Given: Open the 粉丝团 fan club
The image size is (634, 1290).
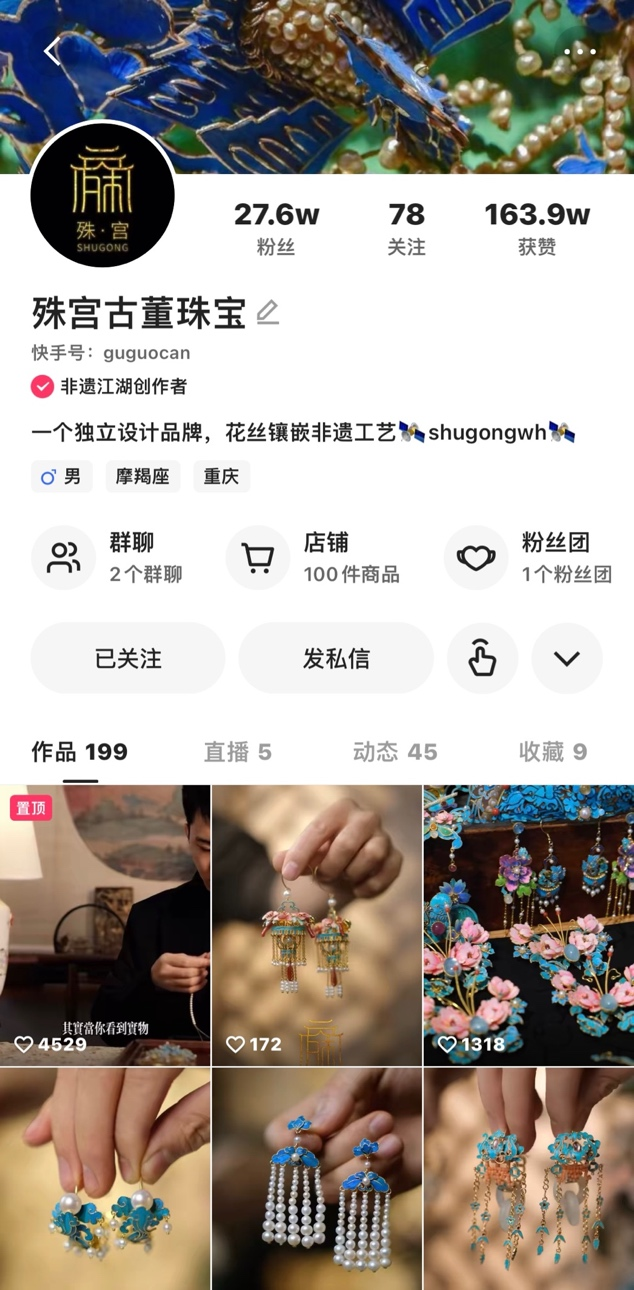Looking at the screenshot, I should [x=528, y=558].
